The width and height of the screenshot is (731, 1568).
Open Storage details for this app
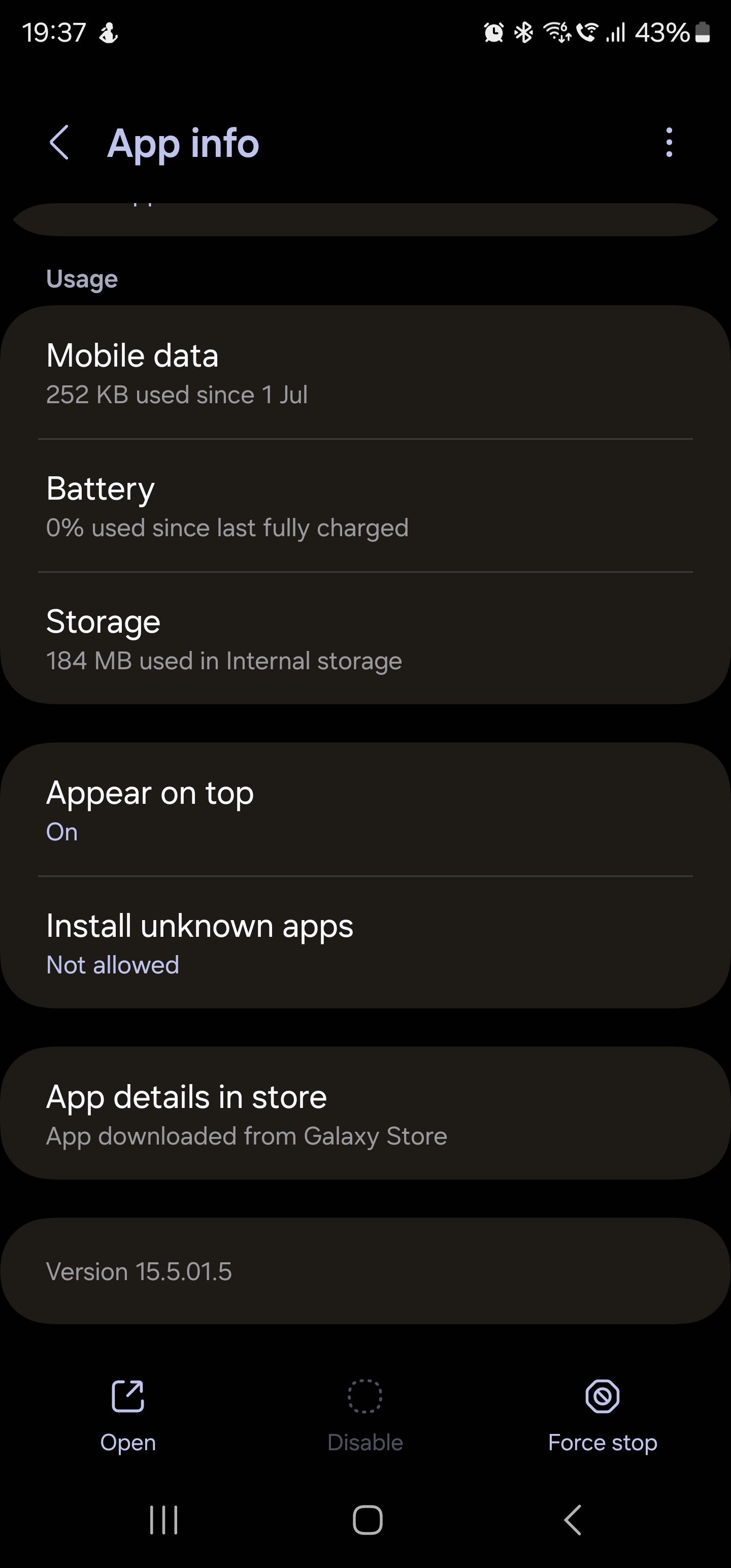(365, 638)
